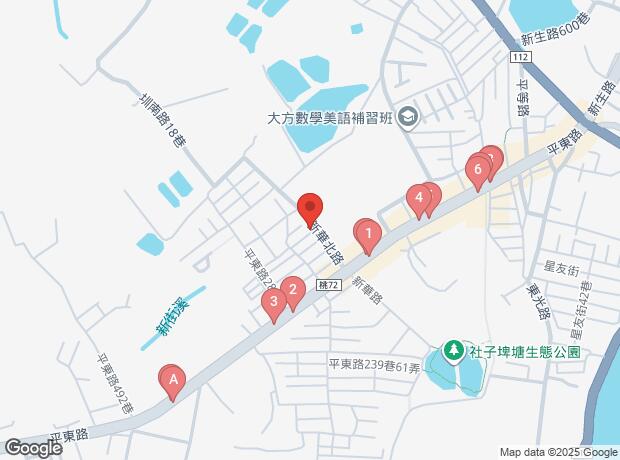Open 大方數學美語補習班 place icon
This screenshot has height=460, width=620.
pyautogui.click(x=407, y=118)
